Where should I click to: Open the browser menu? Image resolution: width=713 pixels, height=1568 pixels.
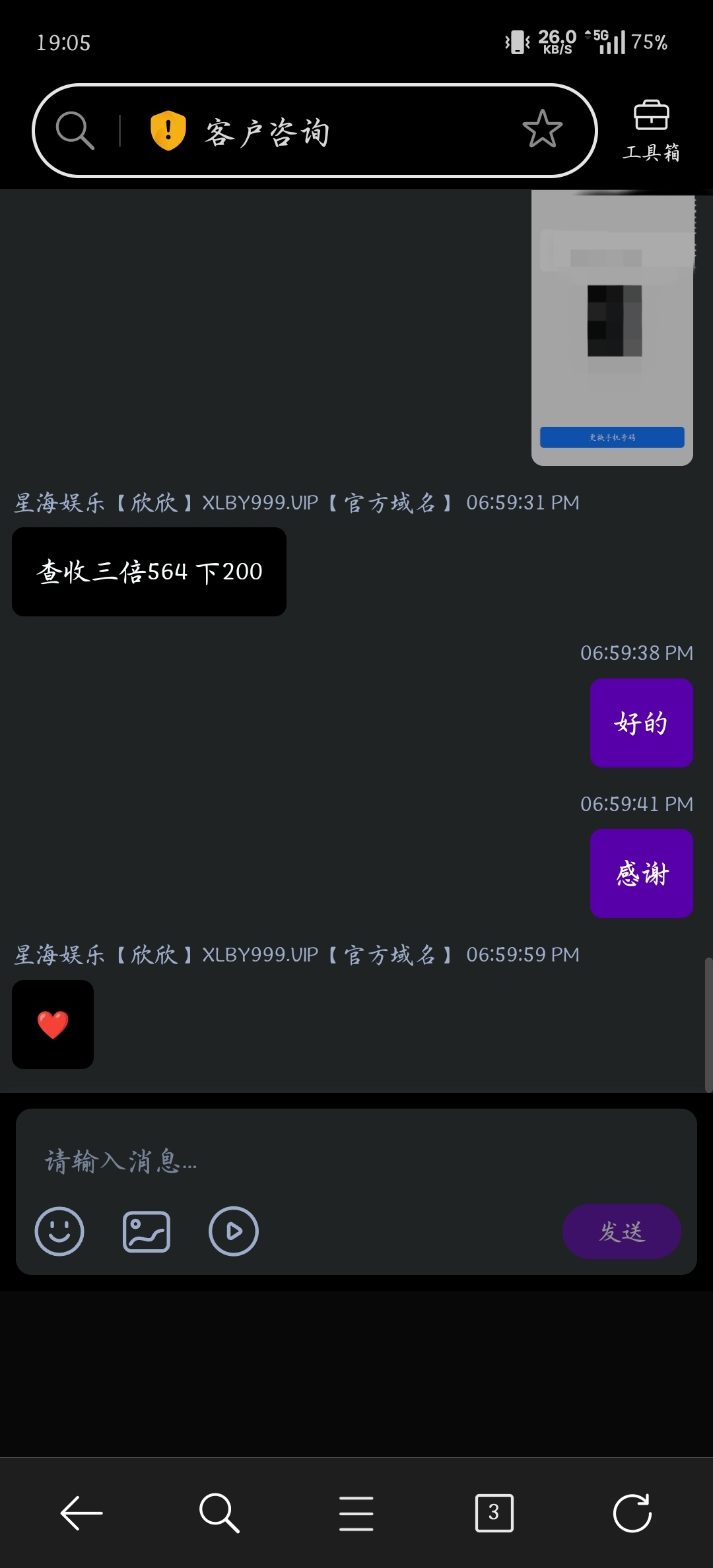[356, 1512]
